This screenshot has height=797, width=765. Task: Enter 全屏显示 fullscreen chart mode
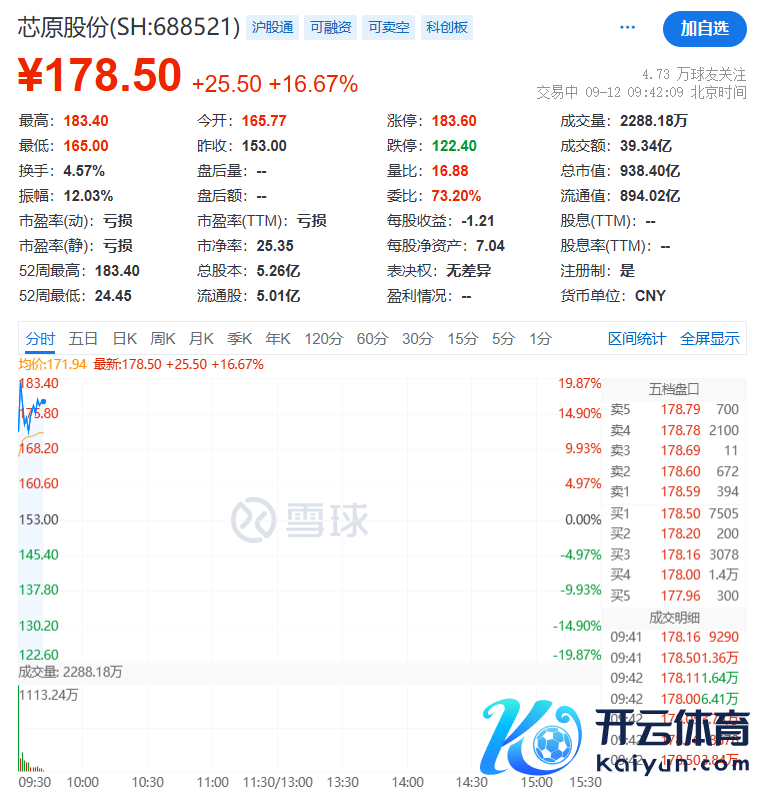click(710, 339)
